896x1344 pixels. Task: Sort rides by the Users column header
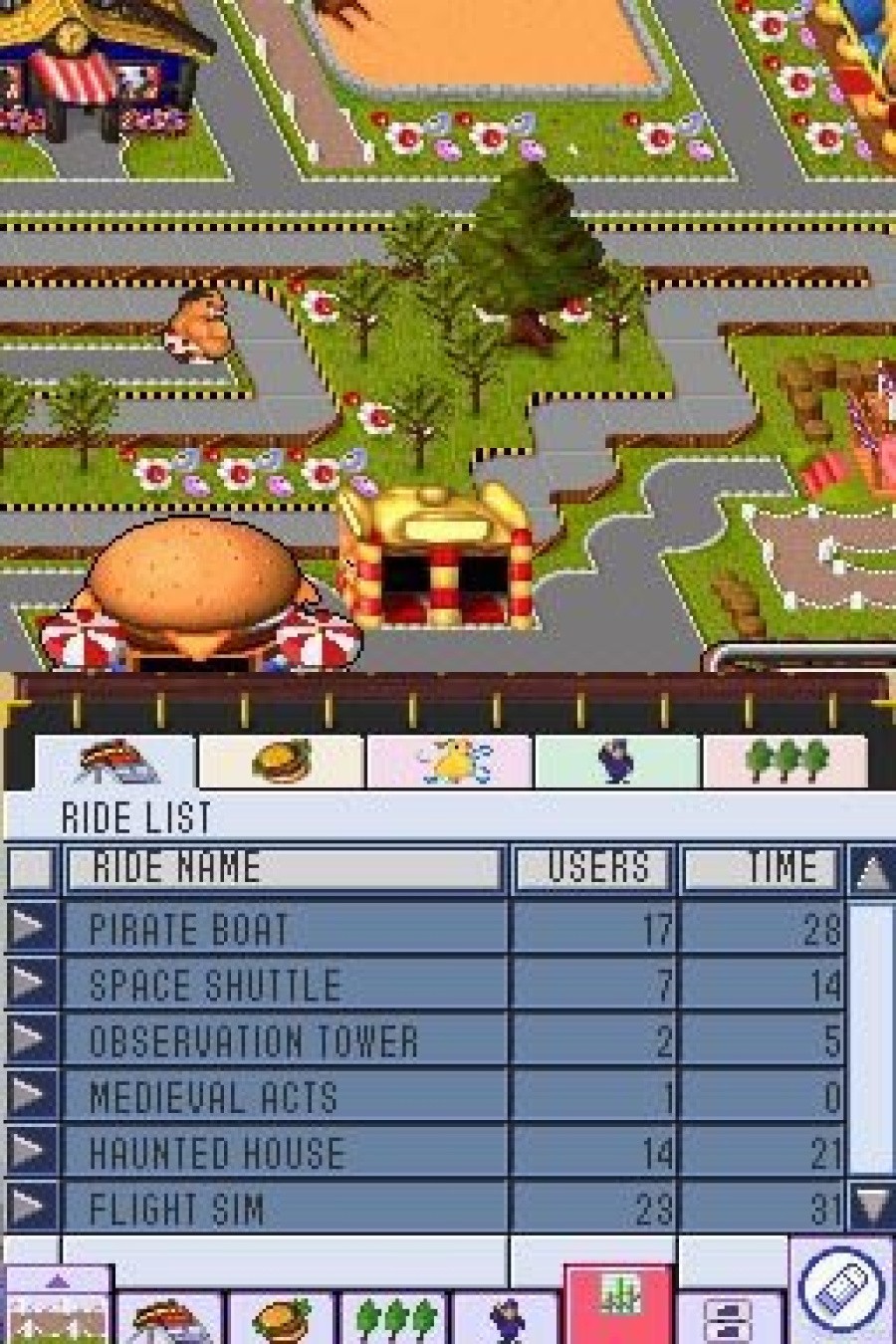pos(592,867)
